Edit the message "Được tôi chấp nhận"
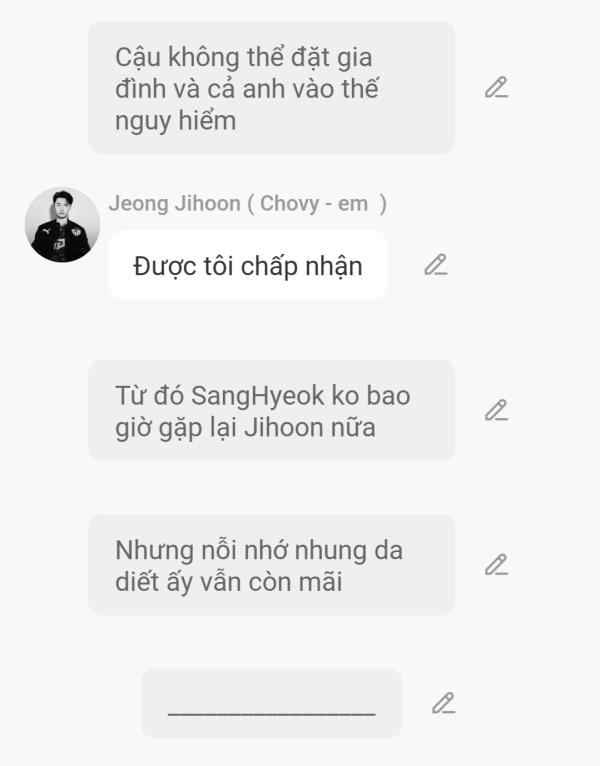Screen dimensions: 600x766 click(435, 265)
